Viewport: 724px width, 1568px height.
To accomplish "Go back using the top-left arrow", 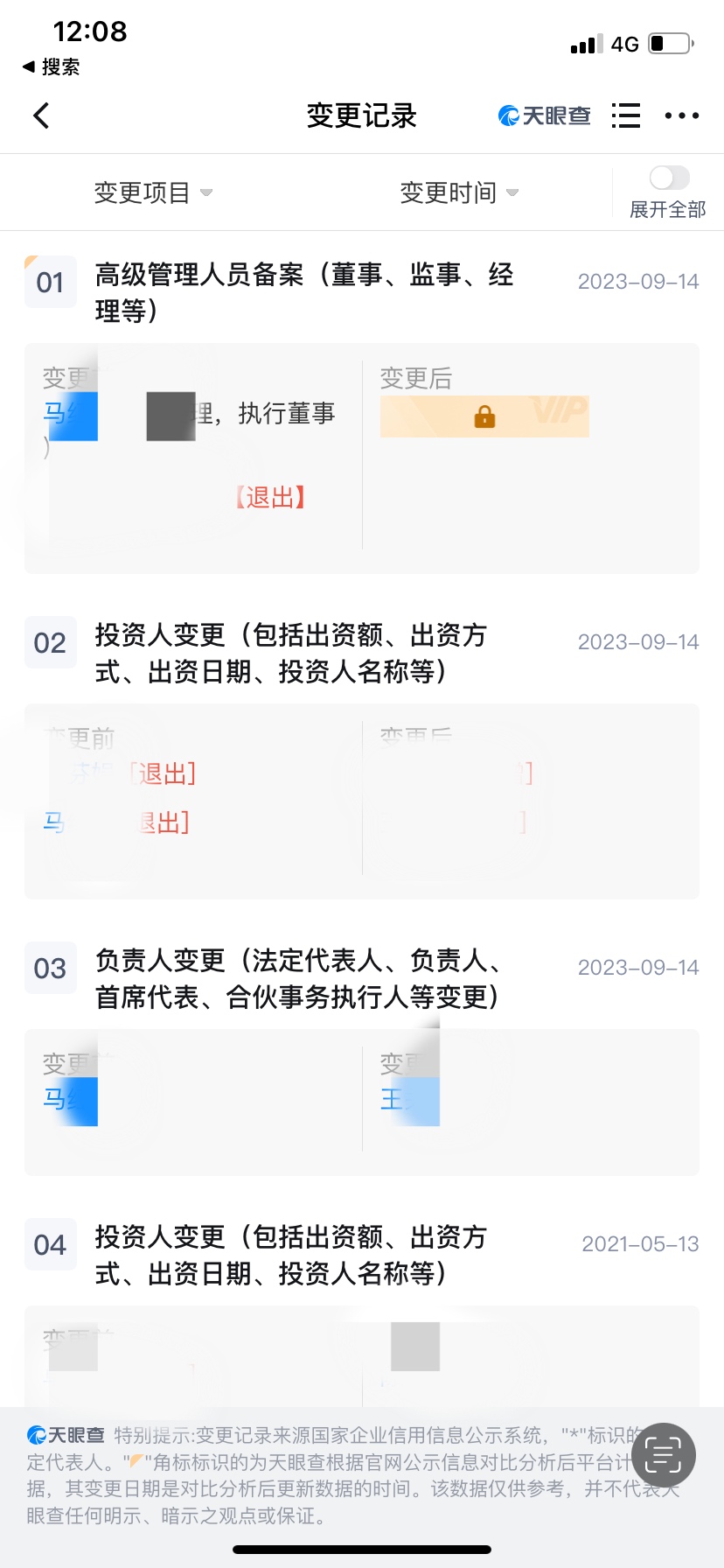I will click(x=41, y=115).
